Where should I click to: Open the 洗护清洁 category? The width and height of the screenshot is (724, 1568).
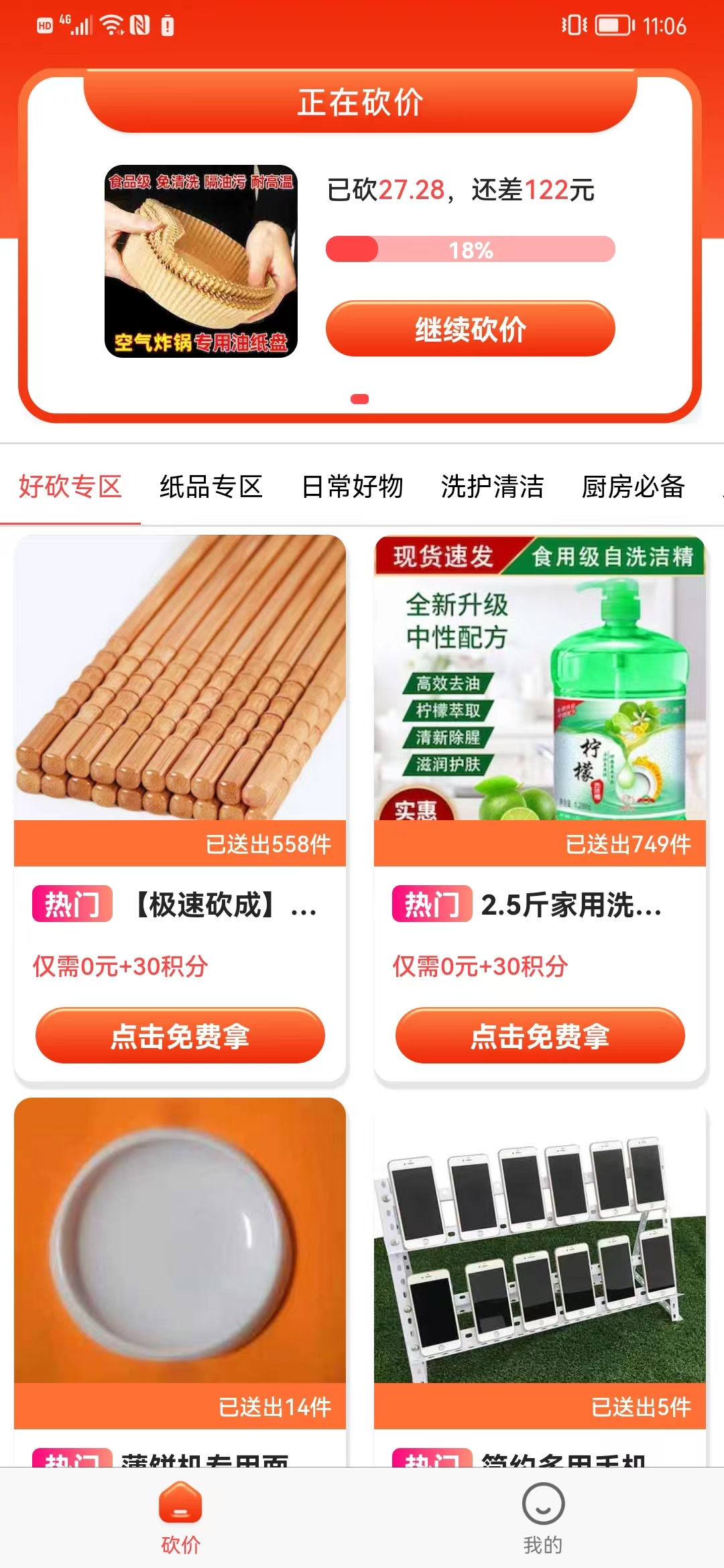point(493,486)
